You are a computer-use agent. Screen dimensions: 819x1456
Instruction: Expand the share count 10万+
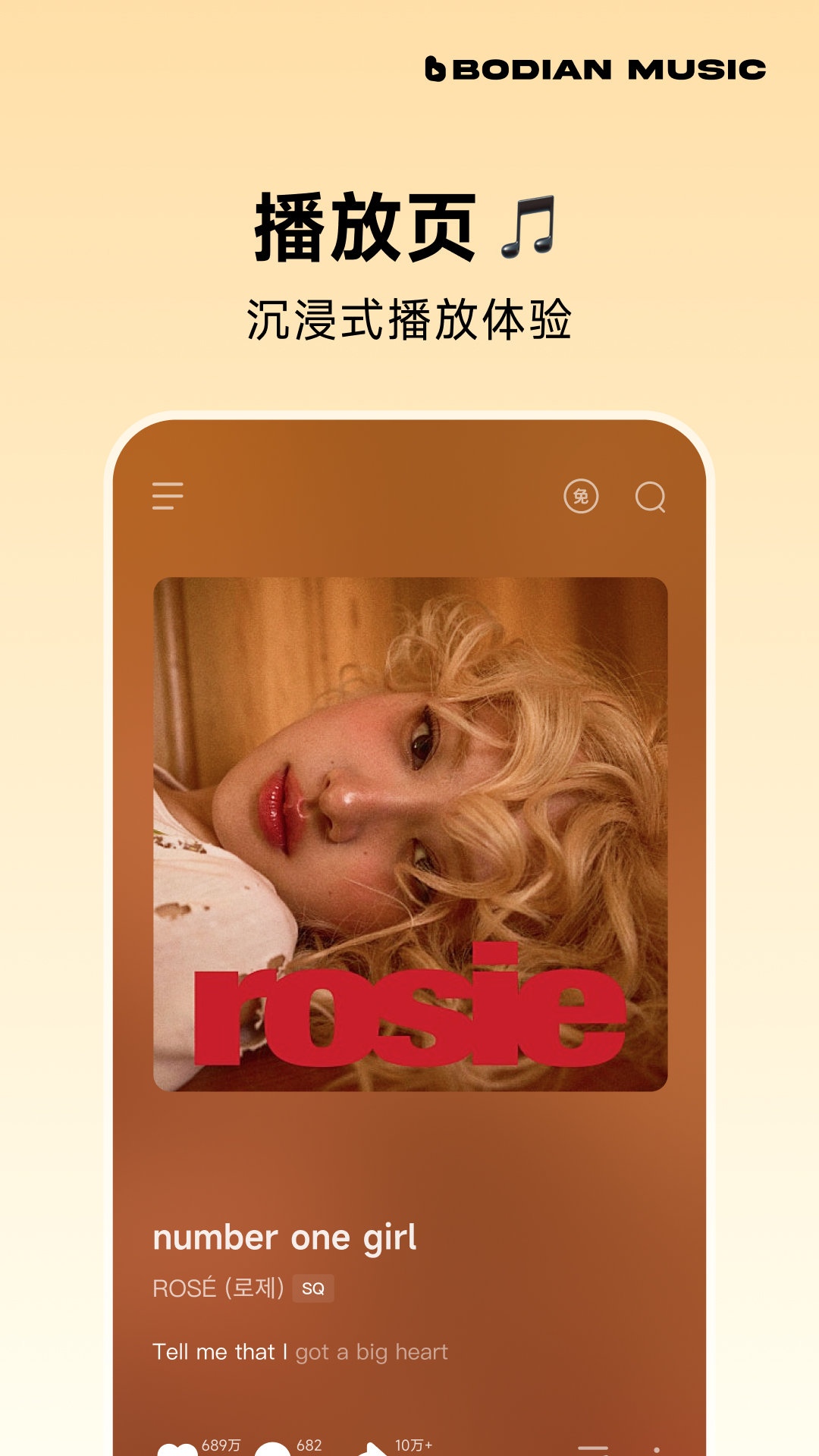413,1445
